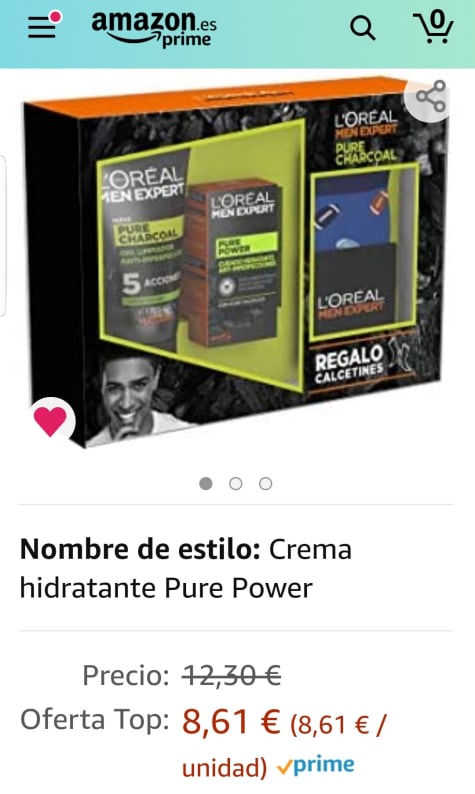This screenshot has height=794, width=475.
Task: Jump to the third image dot
Action: 265,484
